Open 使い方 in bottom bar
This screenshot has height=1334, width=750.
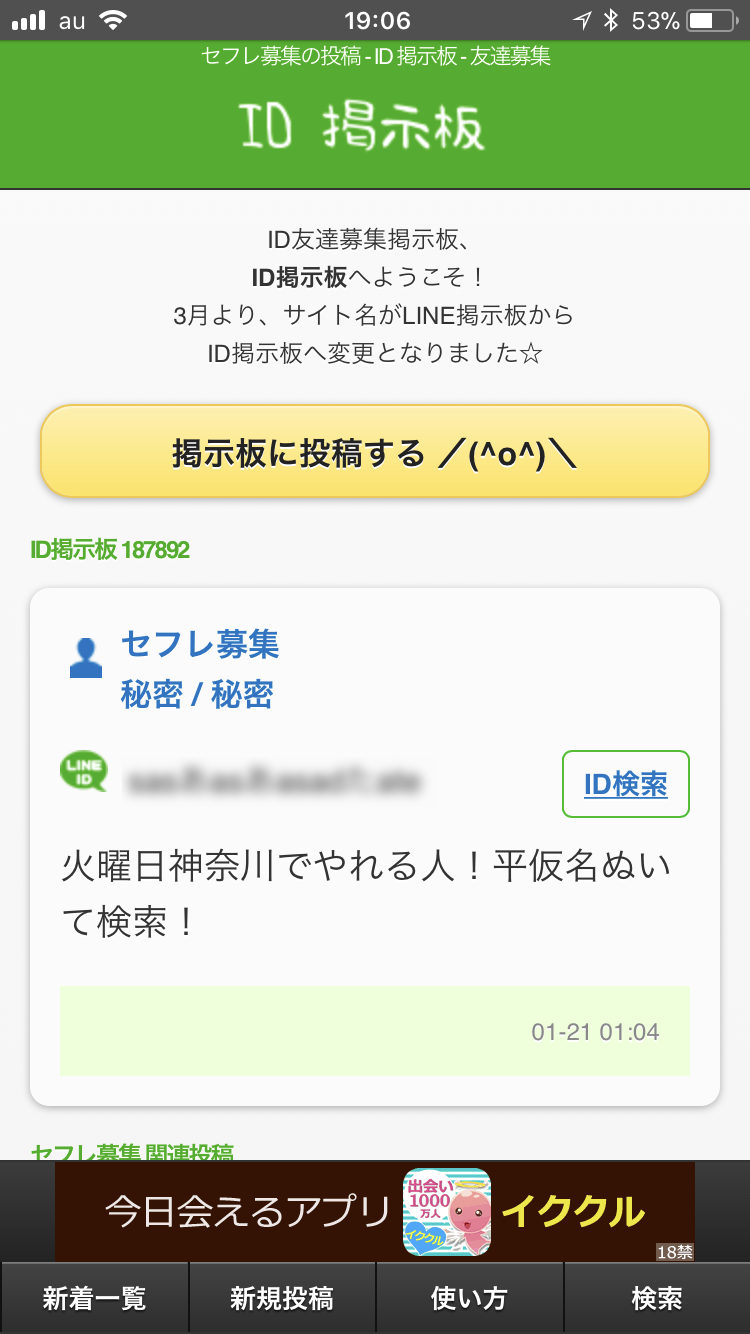click(x=469, y=1298)
